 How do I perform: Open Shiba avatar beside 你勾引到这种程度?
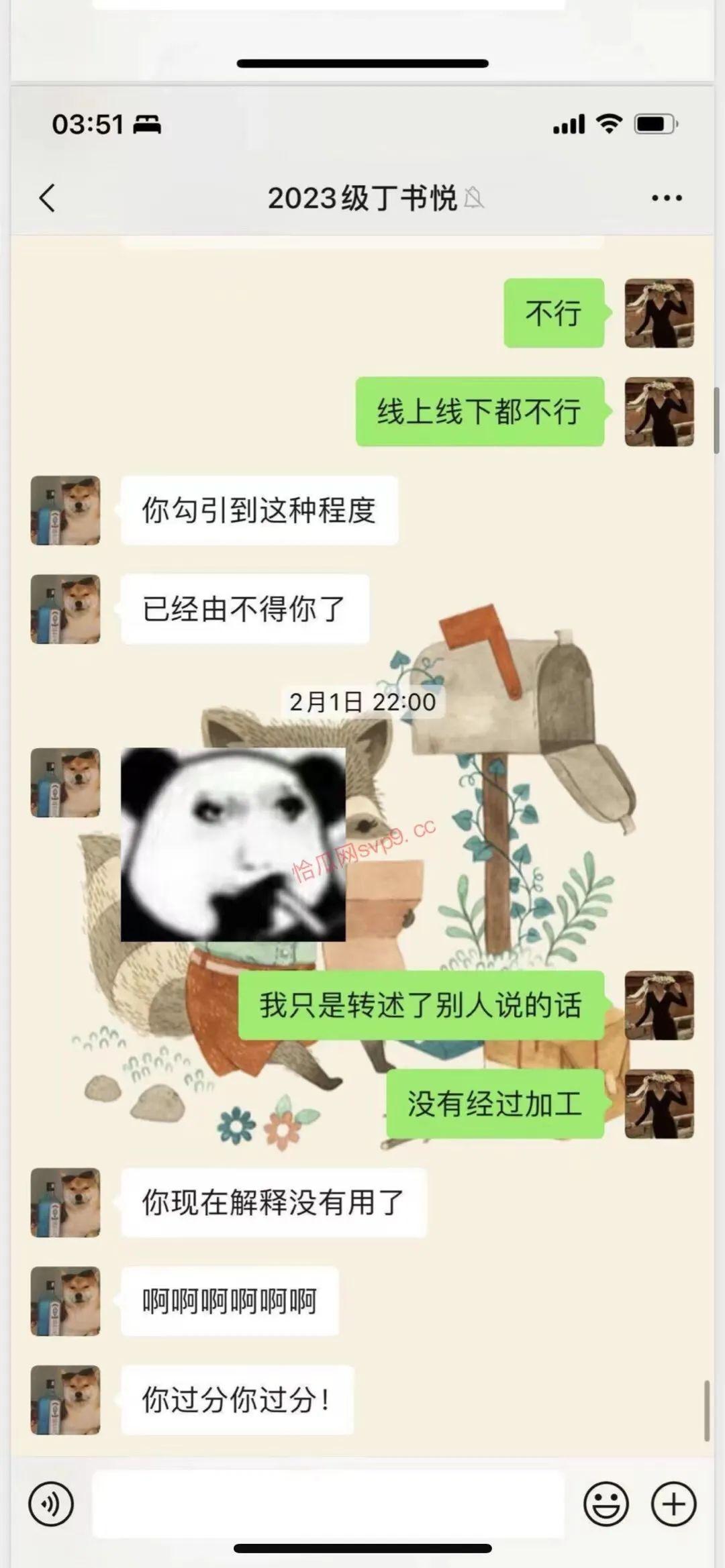66,511
